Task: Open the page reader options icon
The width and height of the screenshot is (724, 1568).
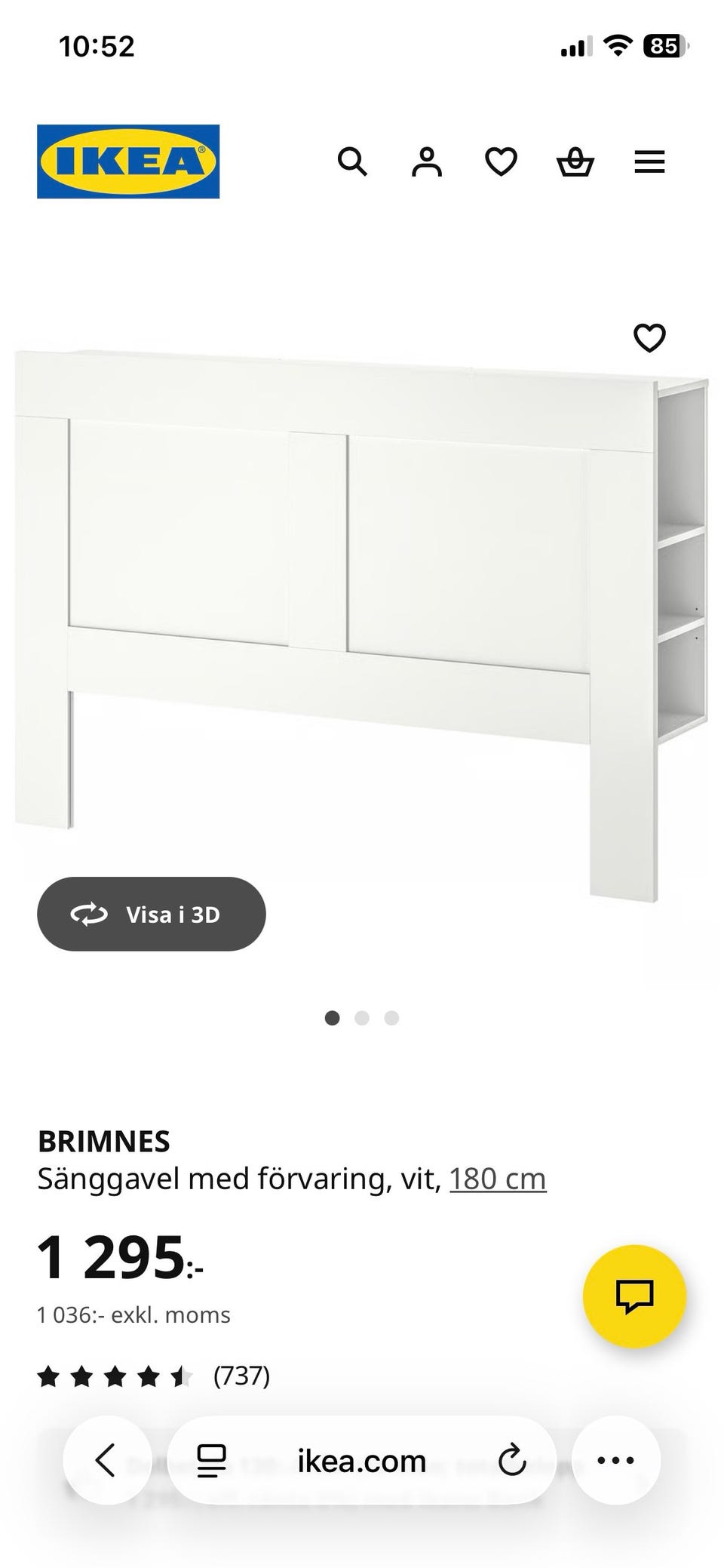Action: point(212,1460)
